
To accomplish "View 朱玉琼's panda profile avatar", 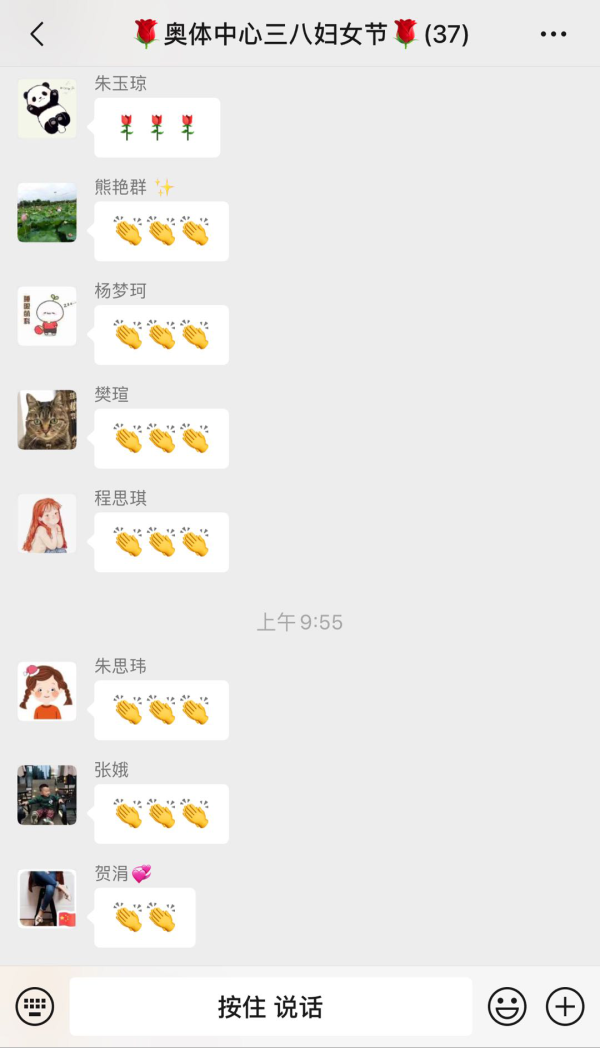I will click(x=47, y=109).
